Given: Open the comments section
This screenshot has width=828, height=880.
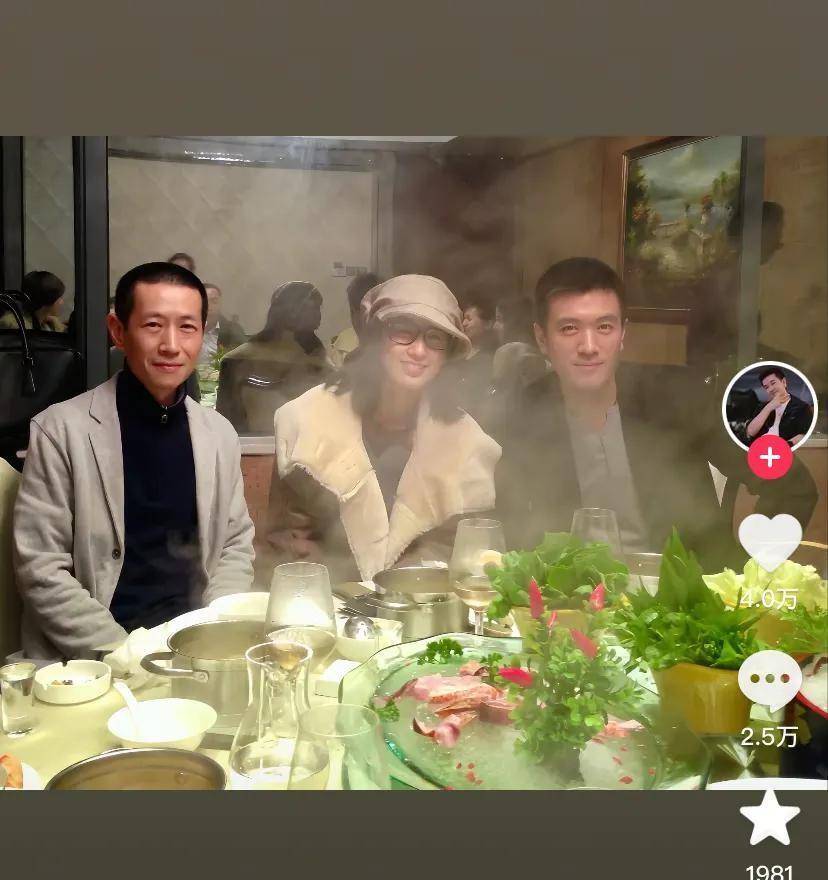Looking at the screenshot, I should tap(769, 679).
